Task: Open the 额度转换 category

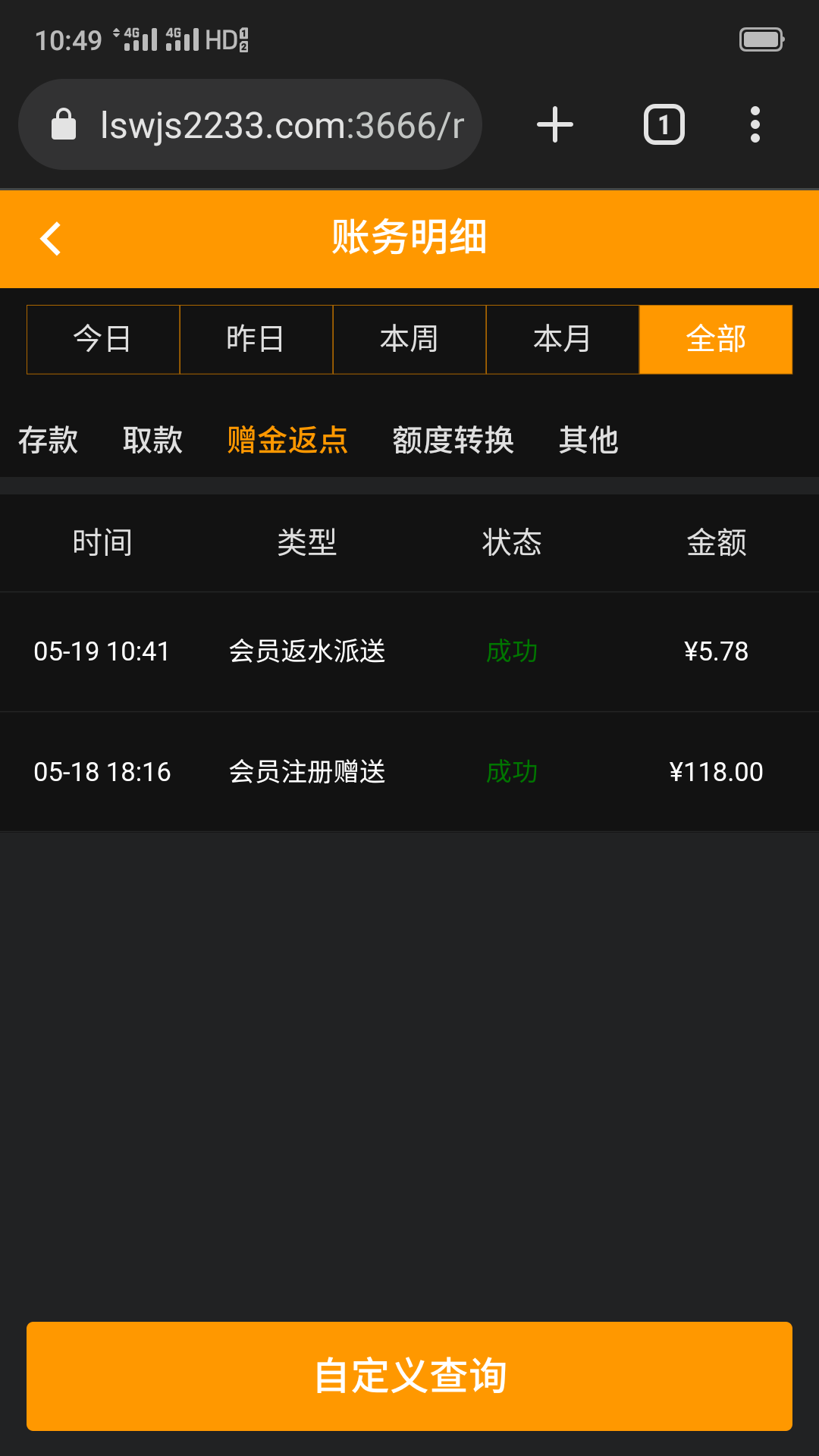Action: (453, 440)
